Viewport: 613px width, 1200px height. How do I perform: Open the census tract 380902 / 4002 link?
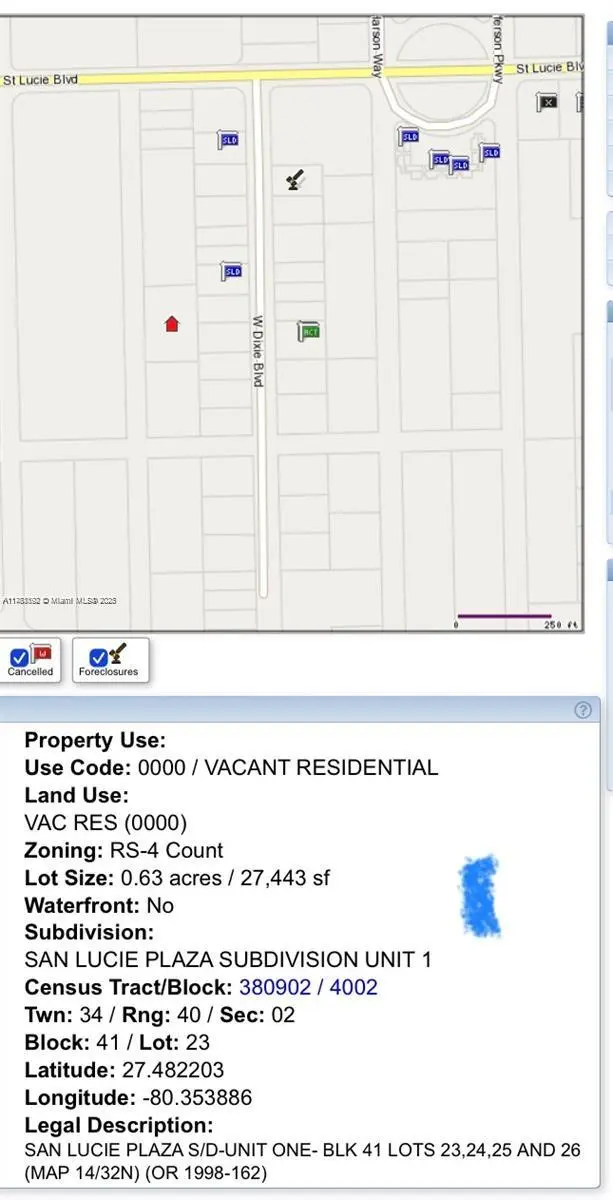(308, 987)
